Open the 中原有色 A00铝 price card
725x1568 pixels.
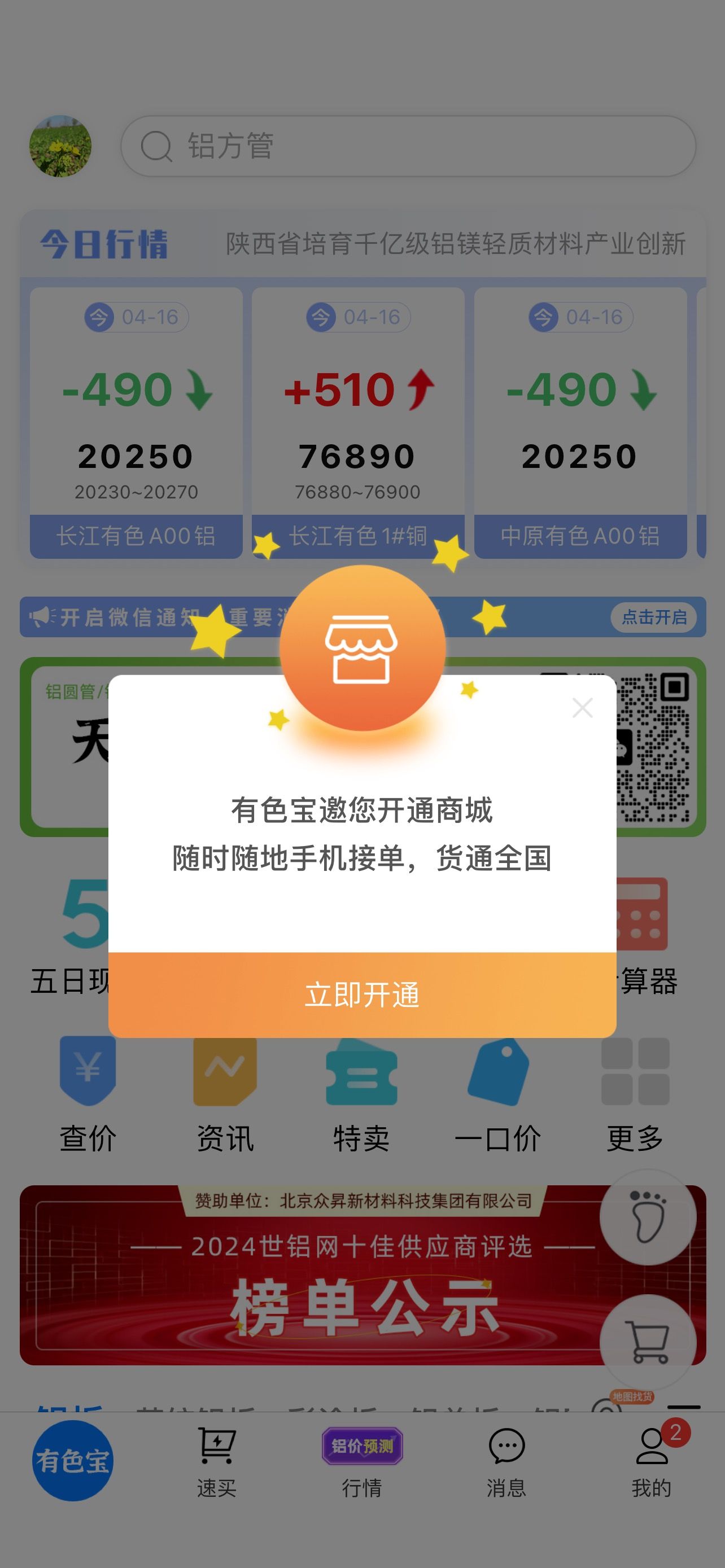pyautogui.click(x=580, y=423)
